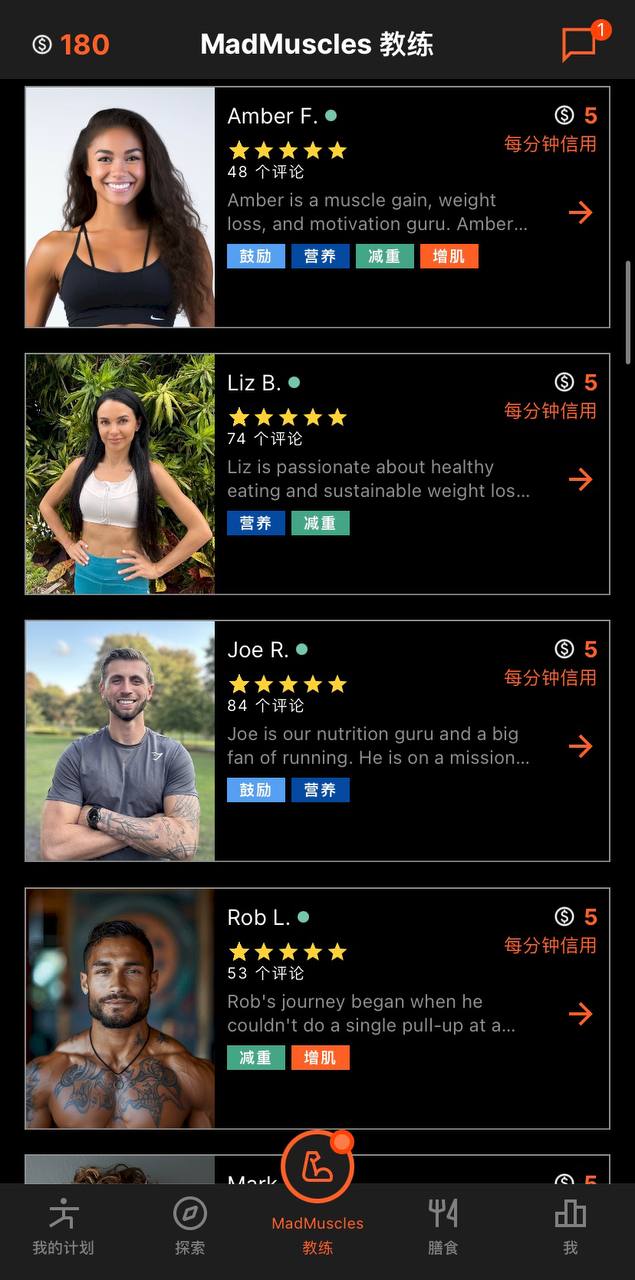
Task: Switch to the 我的计划 tab
Action: click(63, 1226)
